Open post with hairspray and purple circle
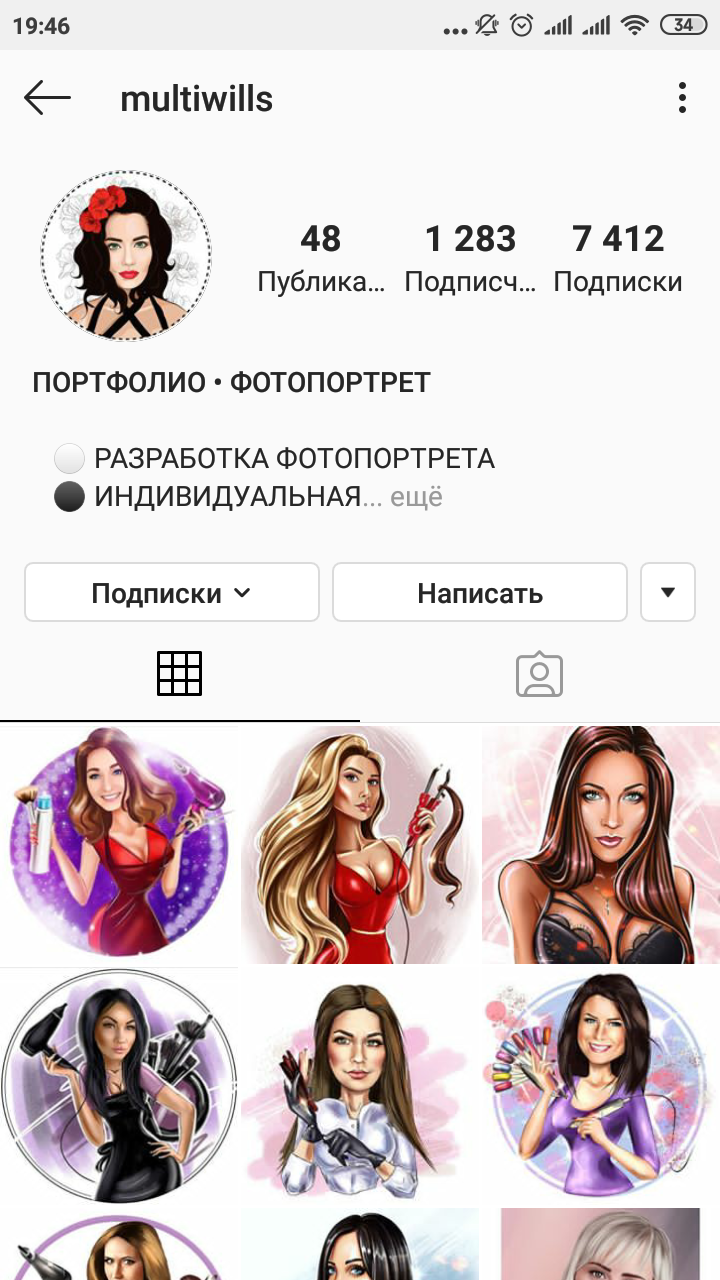720x1280 pixels. coord(118,845)
